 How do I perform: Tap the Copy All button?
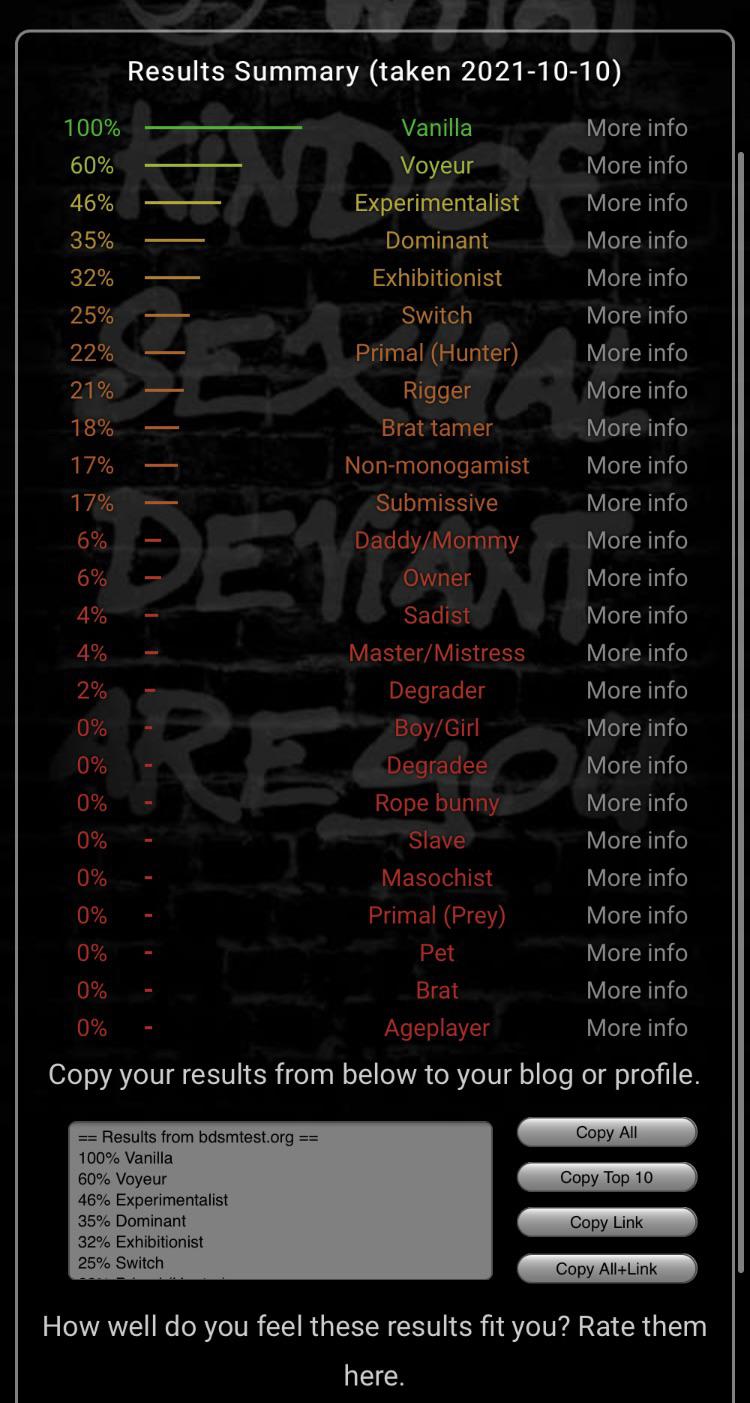pyautogui.click(x=606, y=1132)
